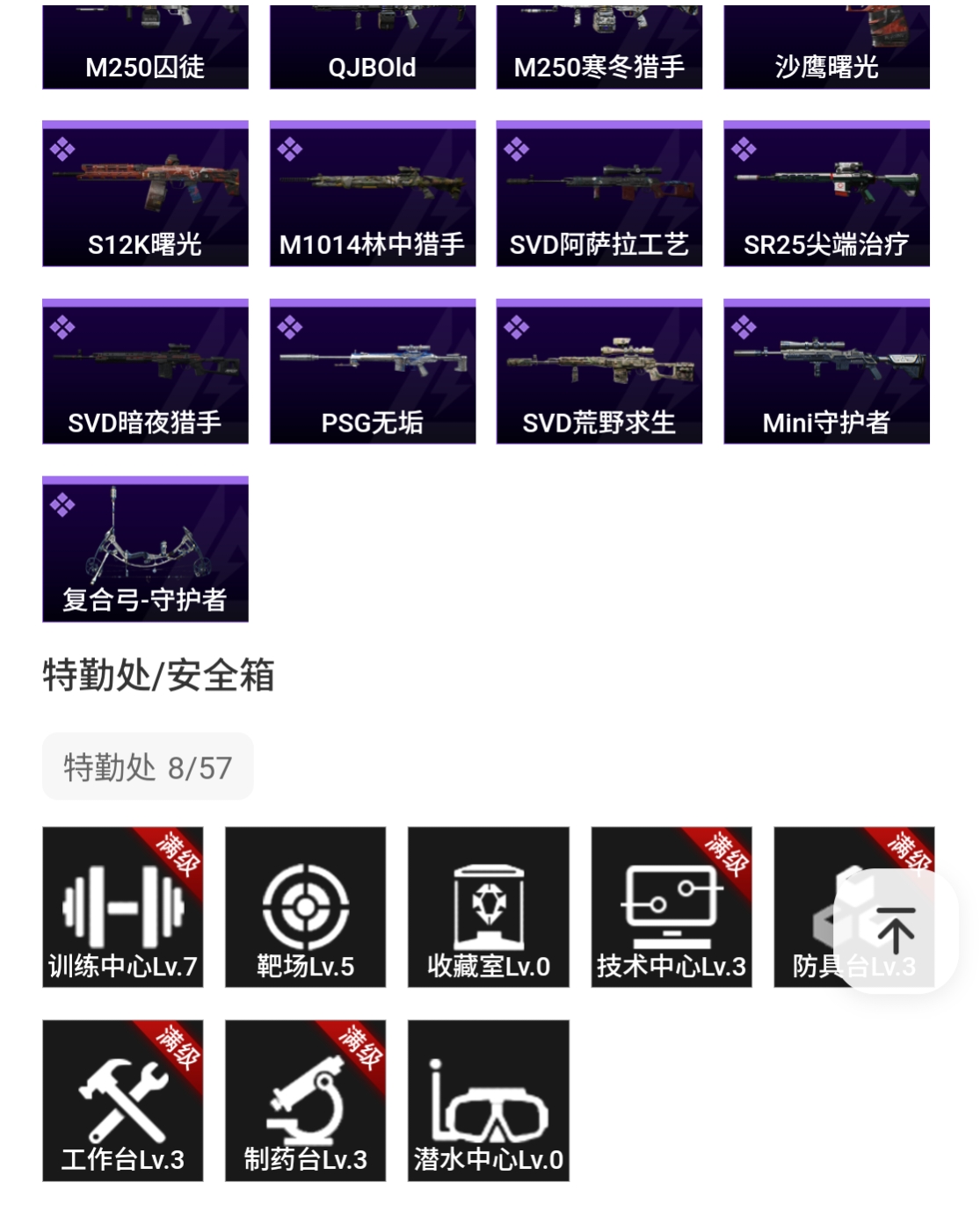Image resolution: width=980 pixels, height=1211 pixels.
Task: Open the 潜水中心Lv.0 facility tile
Action: coord(489,1100)
